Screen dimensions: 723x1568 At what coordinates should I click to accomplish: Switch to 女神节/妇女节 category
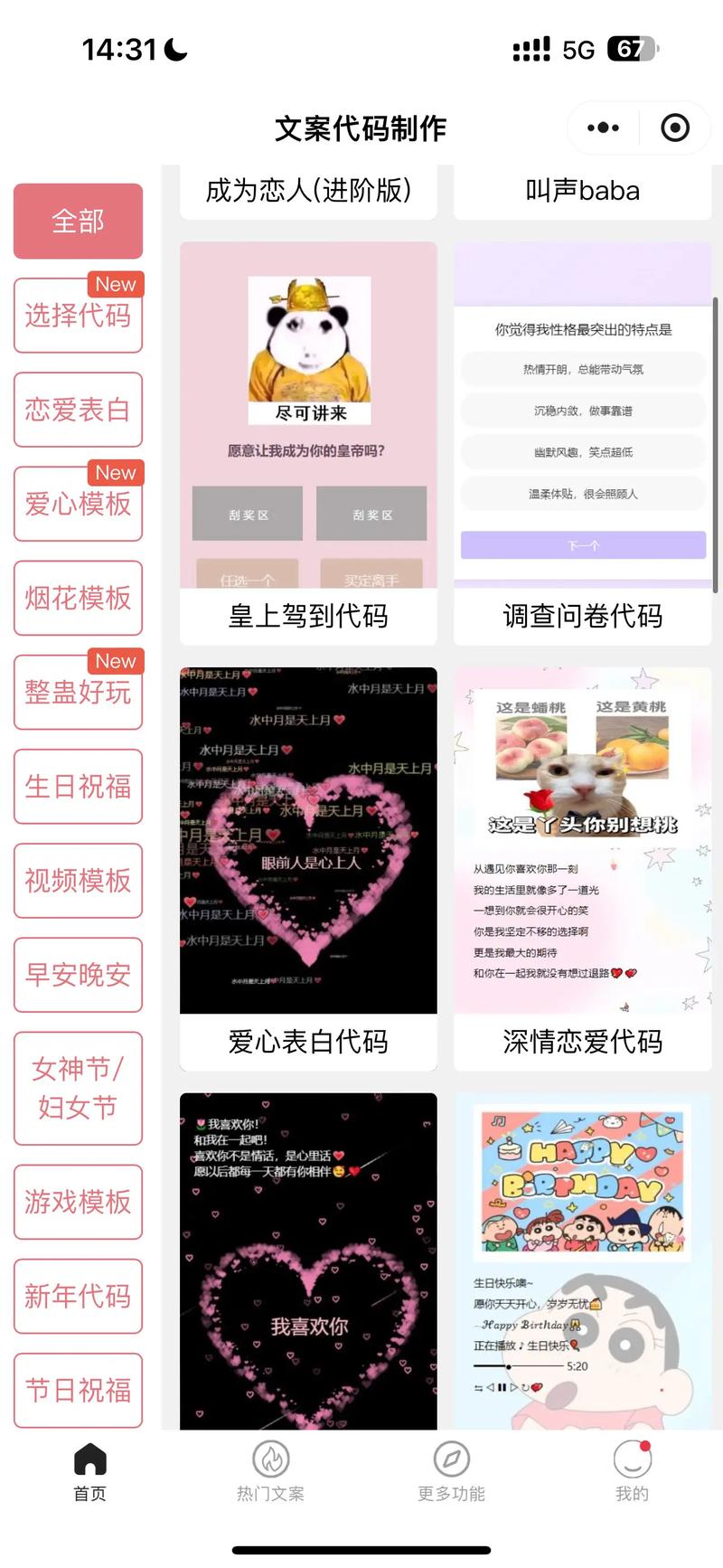coord(78,1088)
